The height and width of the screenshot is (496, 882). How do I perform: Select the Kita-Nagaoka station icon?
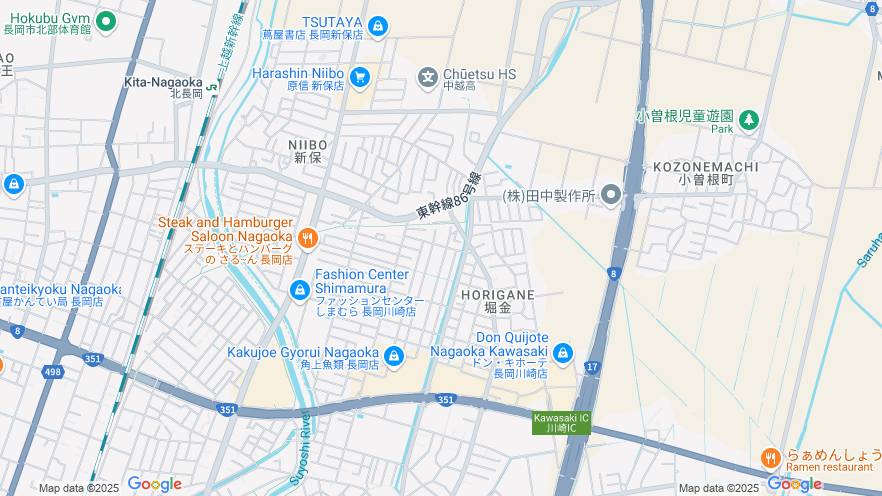(x=212, y=85)
